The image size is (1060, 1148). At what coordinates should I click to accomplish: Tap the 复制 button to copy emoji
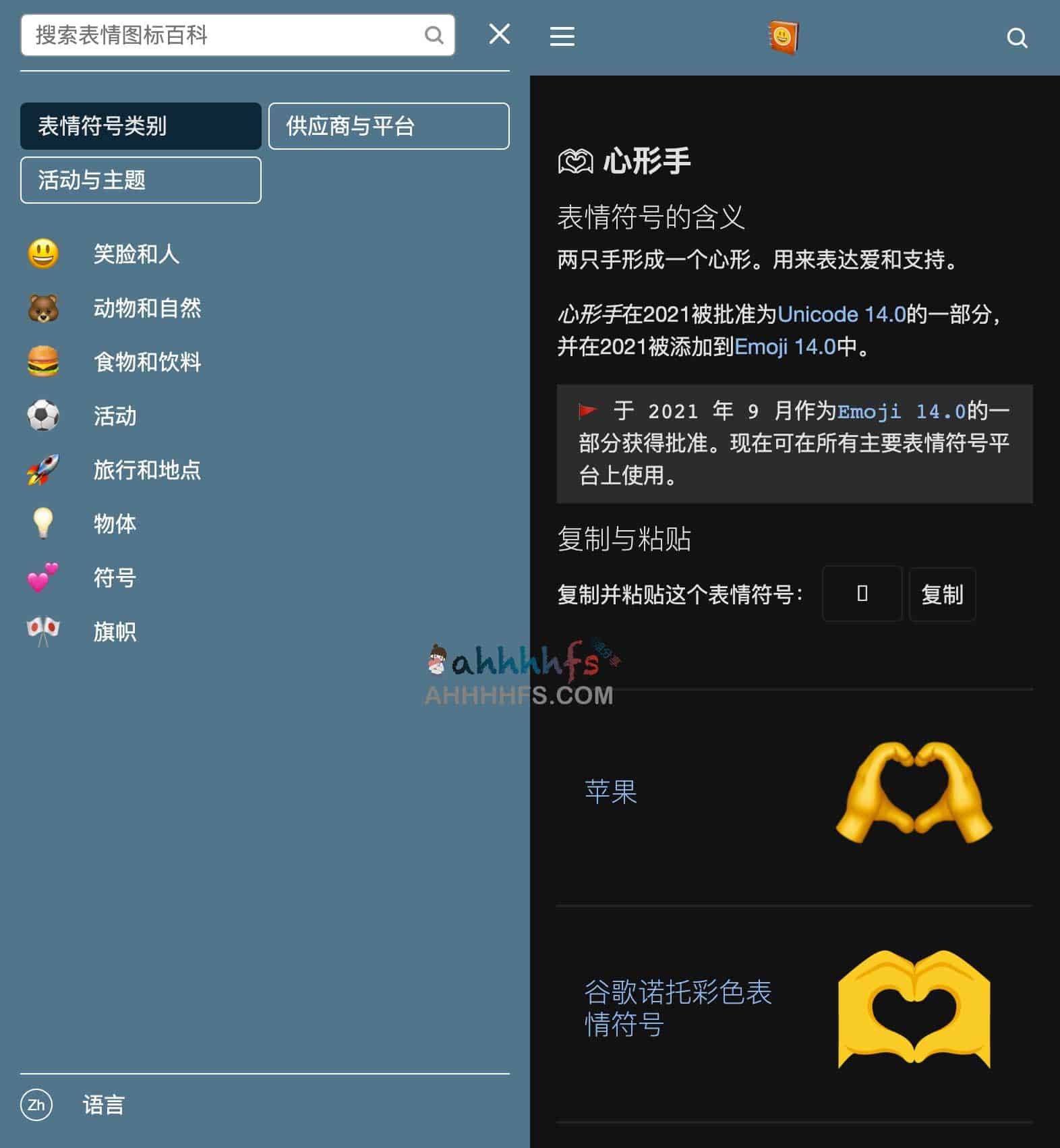pos(941,594)
